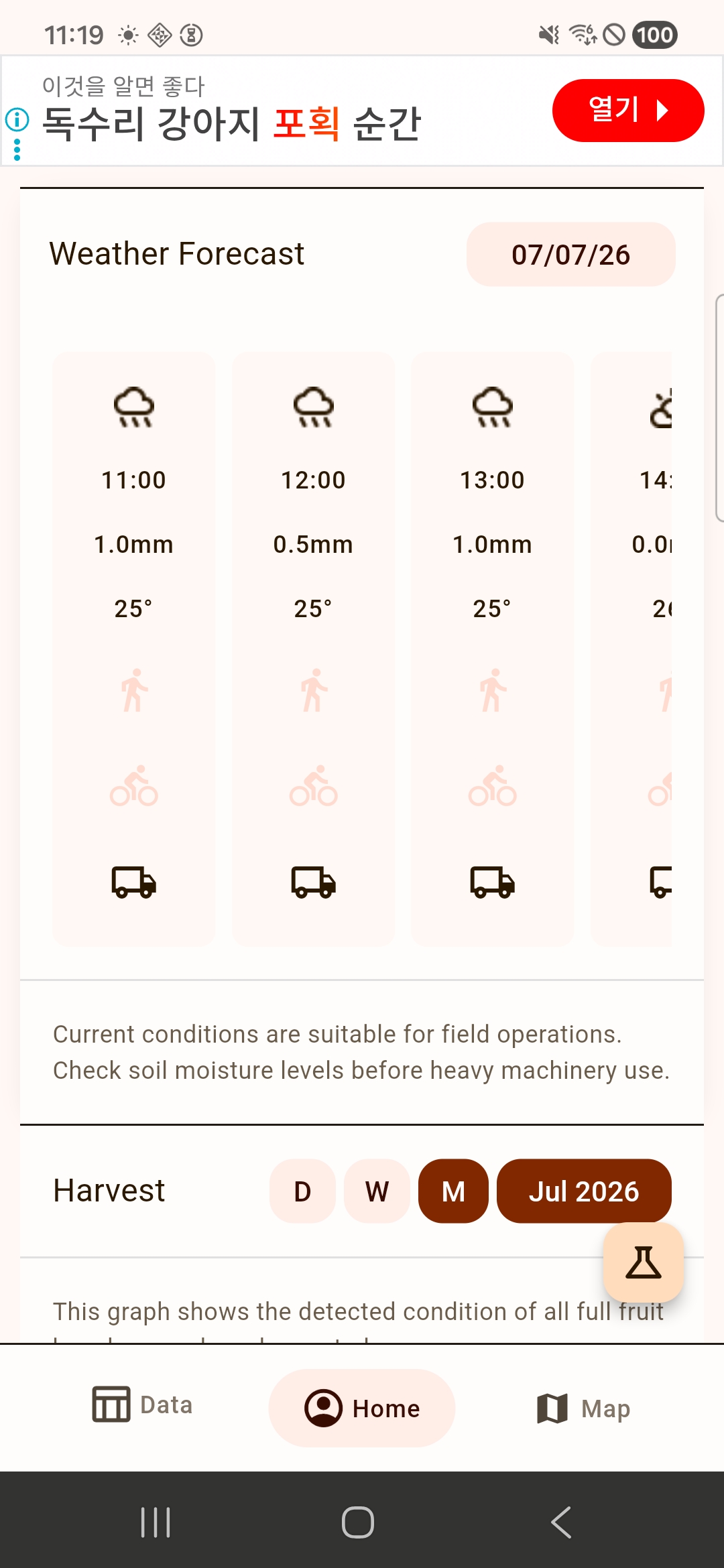Tap the ad info icon

coord(17,120)
